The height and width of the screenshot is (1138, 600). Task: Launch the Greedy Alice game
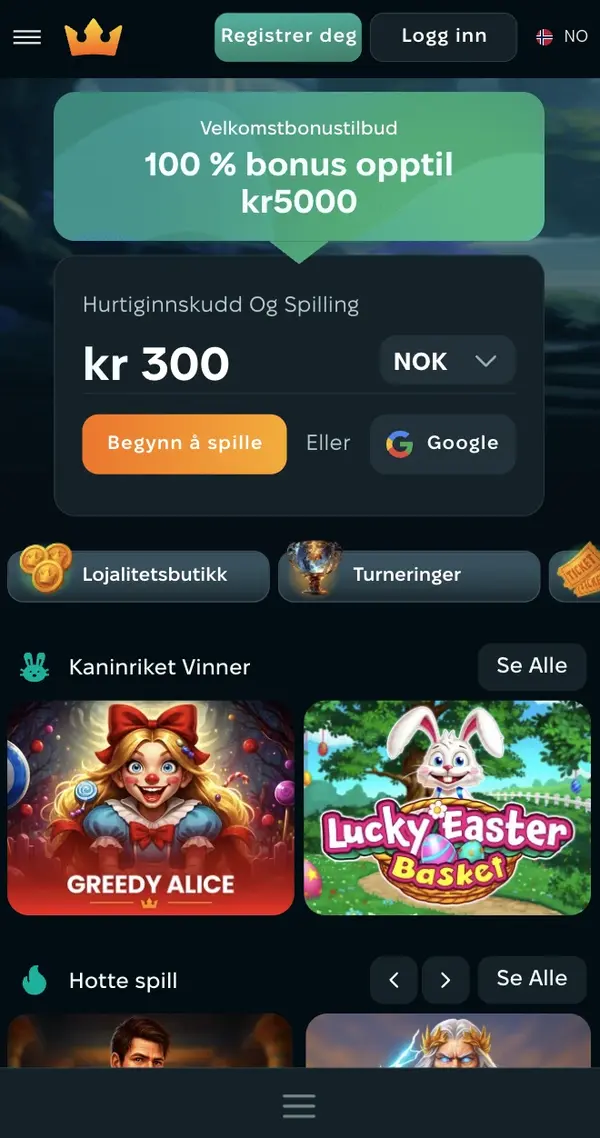pyautogui.click(x=150, y=806)
